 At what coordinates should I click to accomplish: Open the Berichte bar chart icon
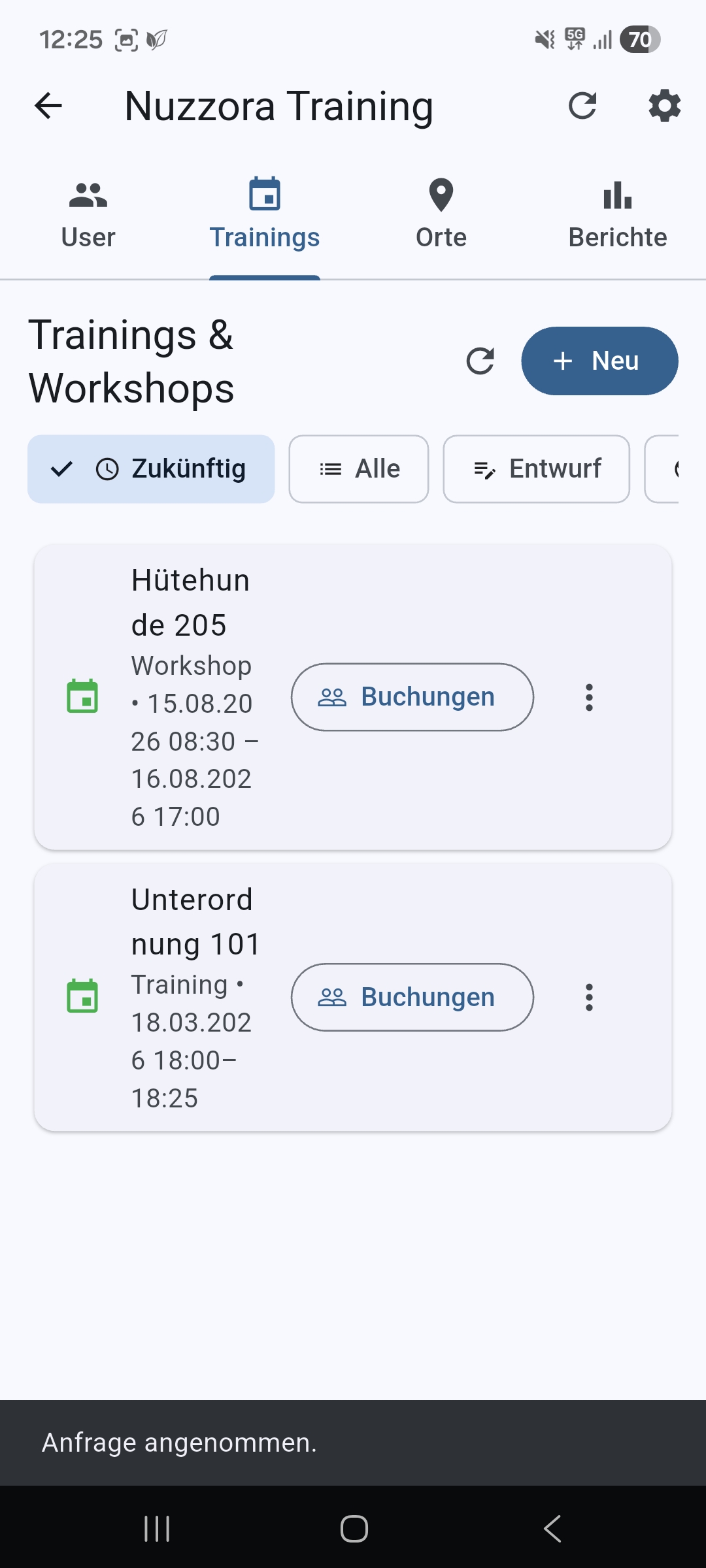[617, 195]
